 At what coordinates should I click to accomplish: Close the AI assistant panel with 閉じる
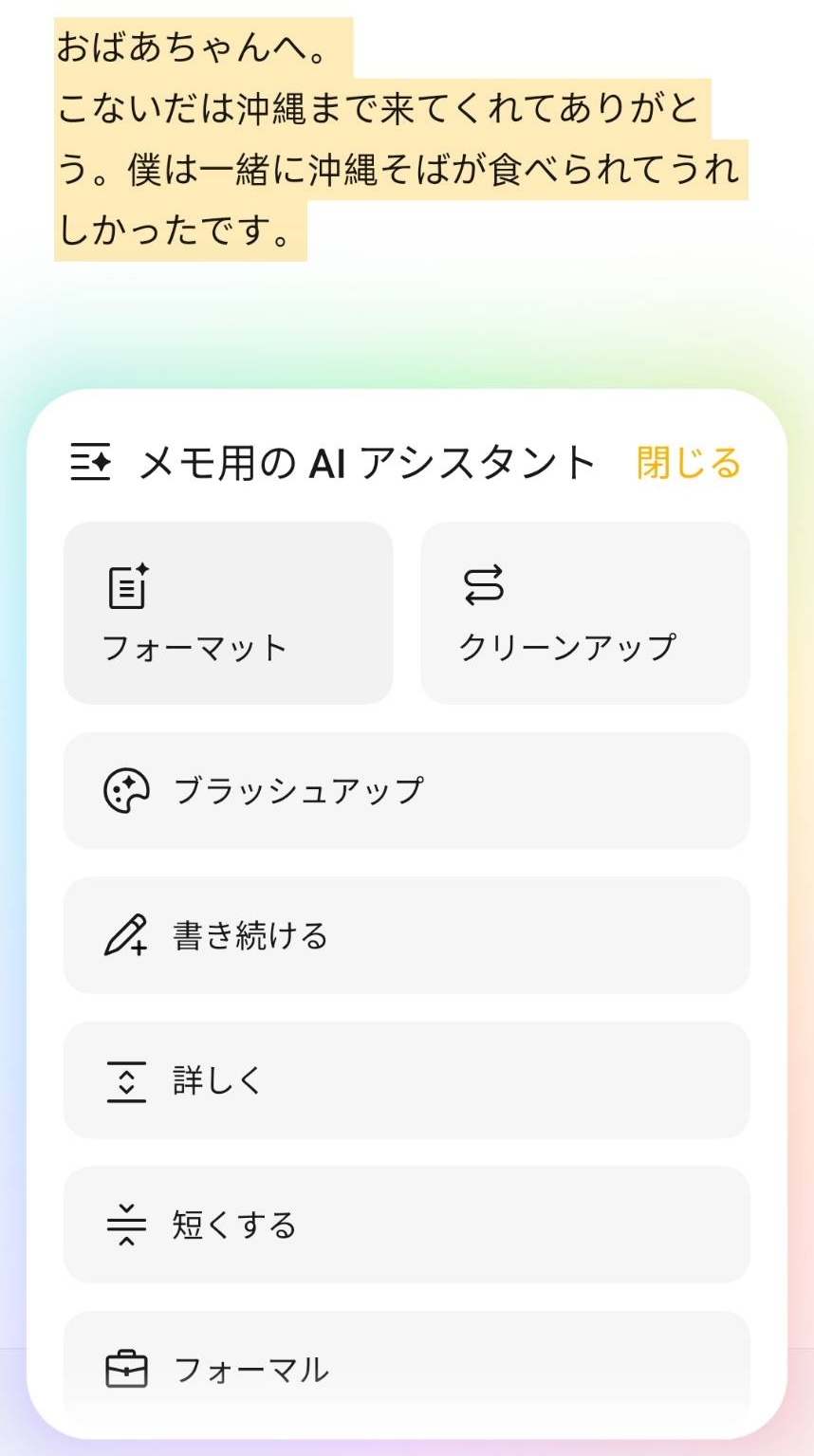click(x=688, y=464)
